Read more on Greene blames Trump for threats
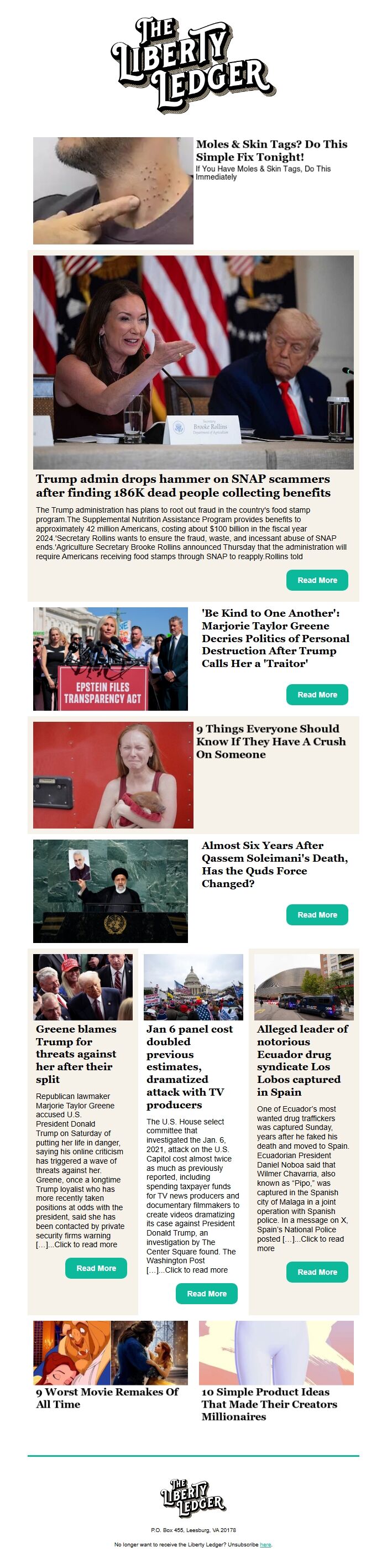 96,1268
